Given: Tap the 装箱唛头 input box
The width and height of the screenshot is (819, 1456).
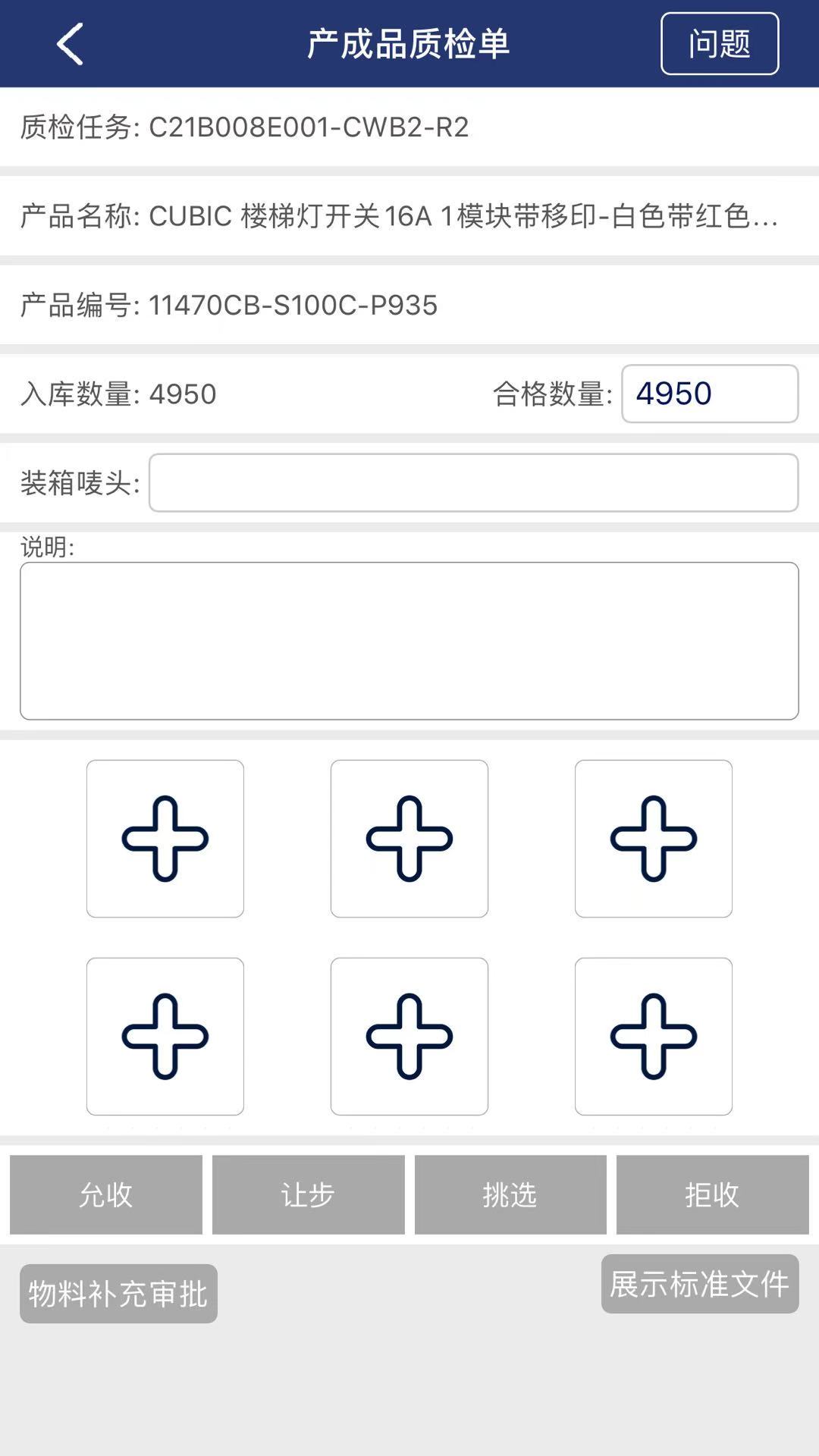Looking at the screenshot, I should (473, 482).
